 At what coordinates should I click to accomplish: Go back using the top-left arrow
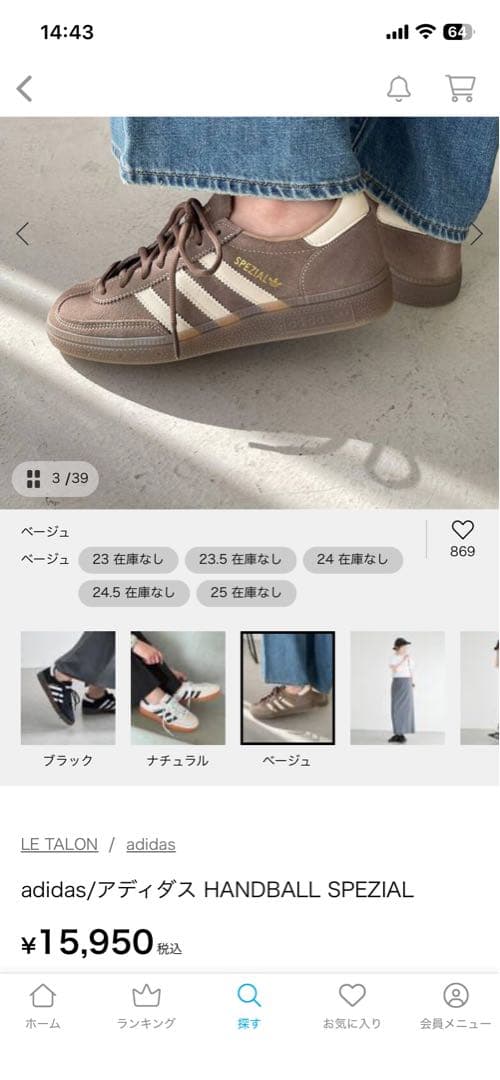[x=24, y=89]
